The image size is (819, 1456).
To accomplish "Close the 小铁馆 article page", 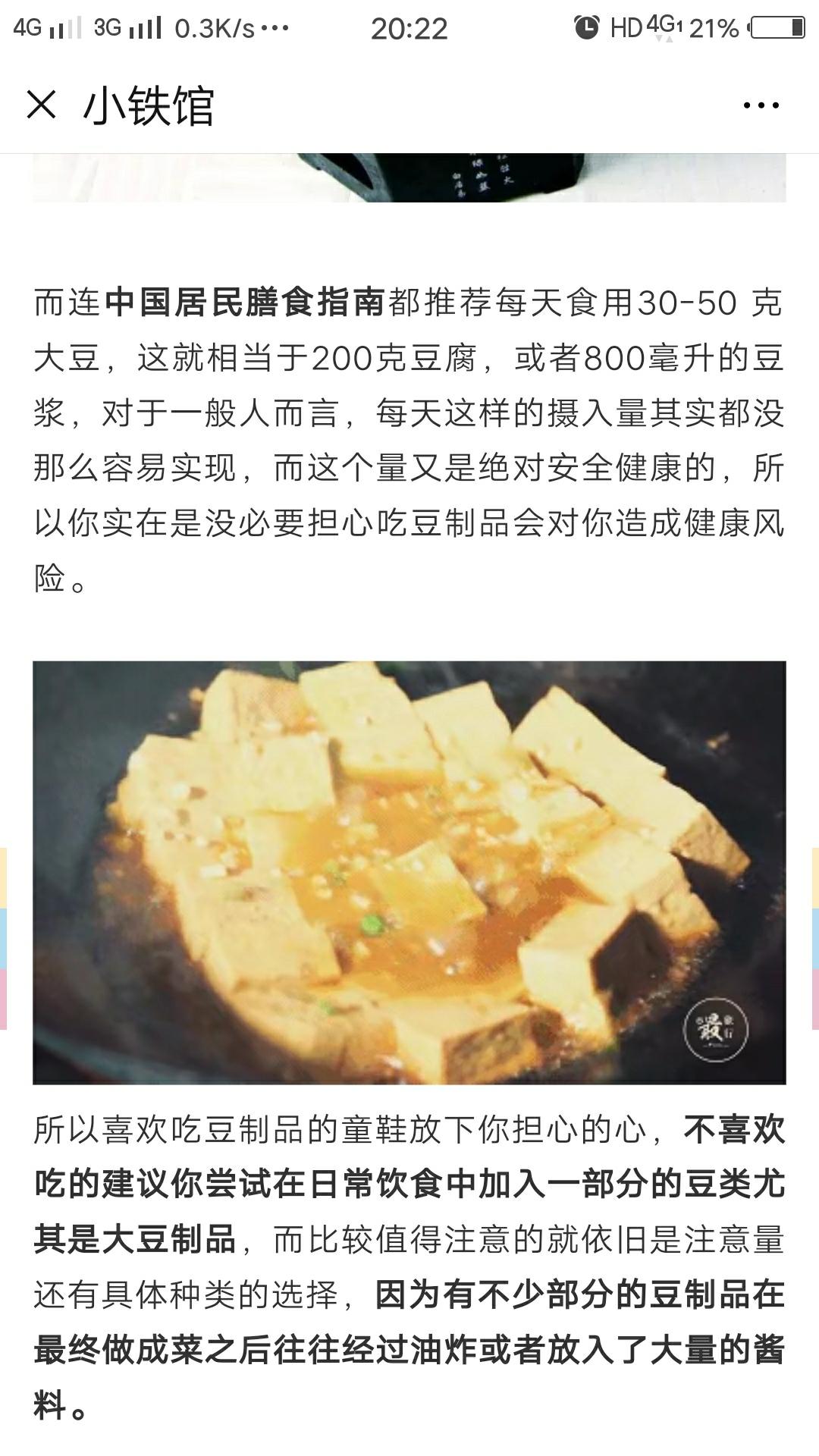I will click(41, 105).
